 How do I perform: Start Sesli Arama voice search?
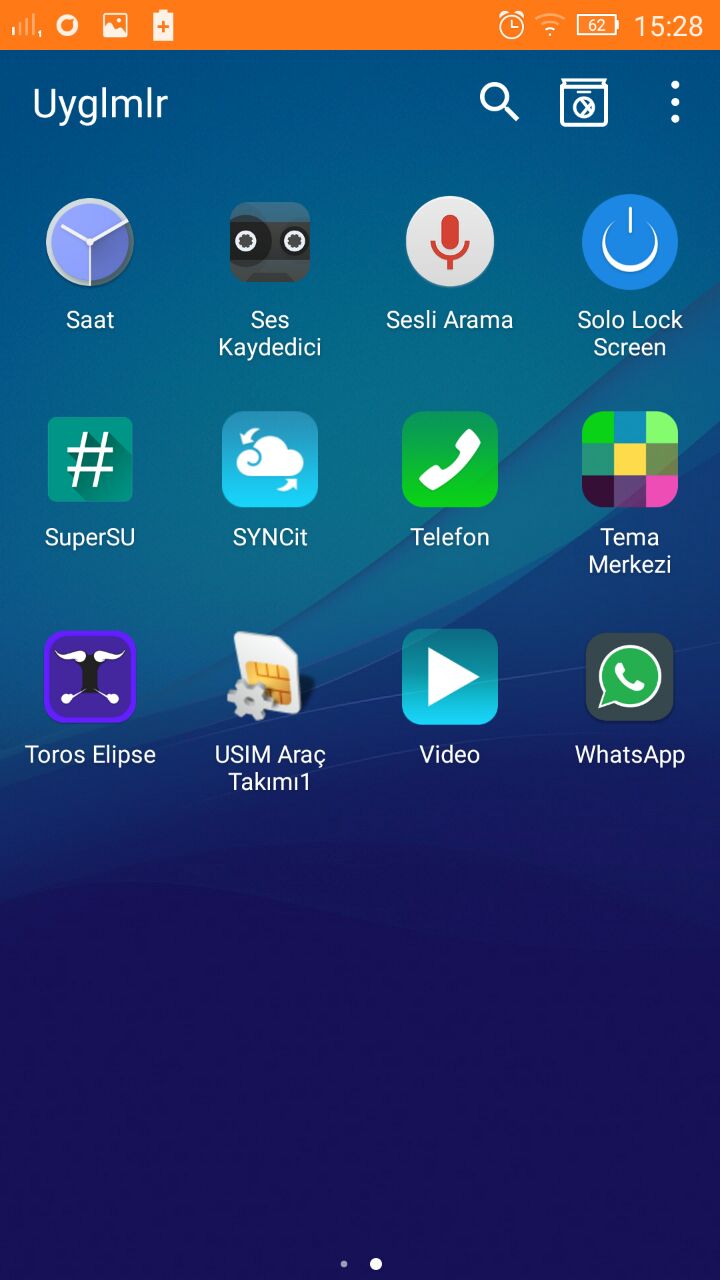[450, 243]
